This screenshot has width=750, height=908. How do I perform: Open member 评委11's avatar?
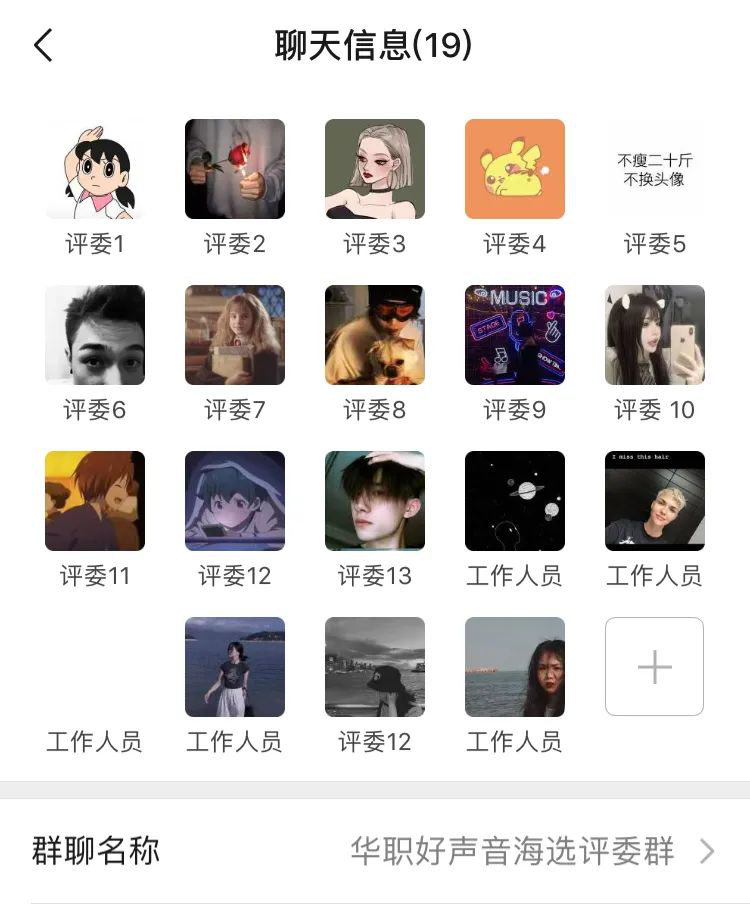click(x=95, y=501)
